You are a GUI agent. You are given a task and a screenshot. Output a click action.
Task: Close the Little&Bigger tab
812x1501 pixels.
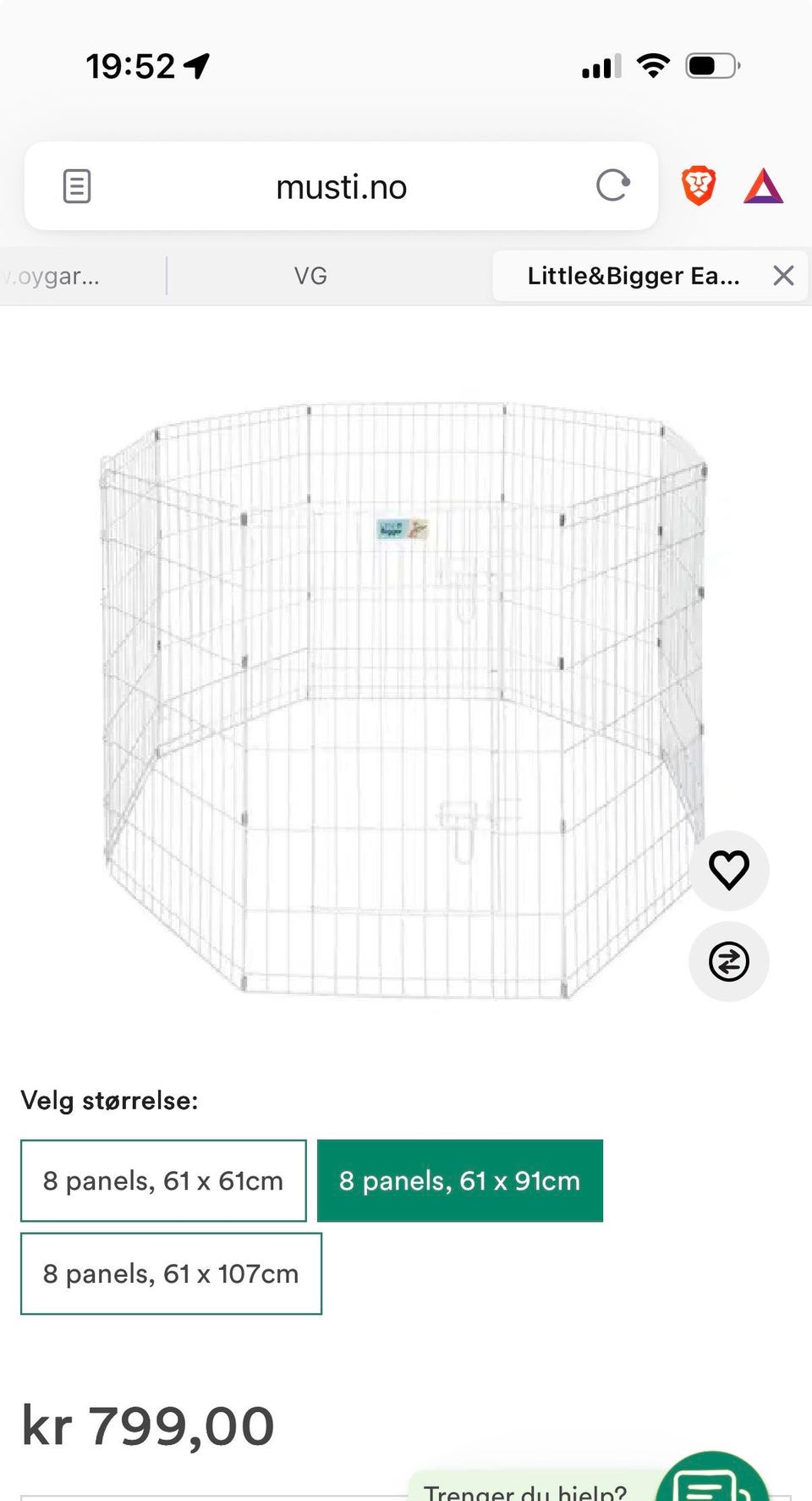pyautogui.click(x=783, y=275)
